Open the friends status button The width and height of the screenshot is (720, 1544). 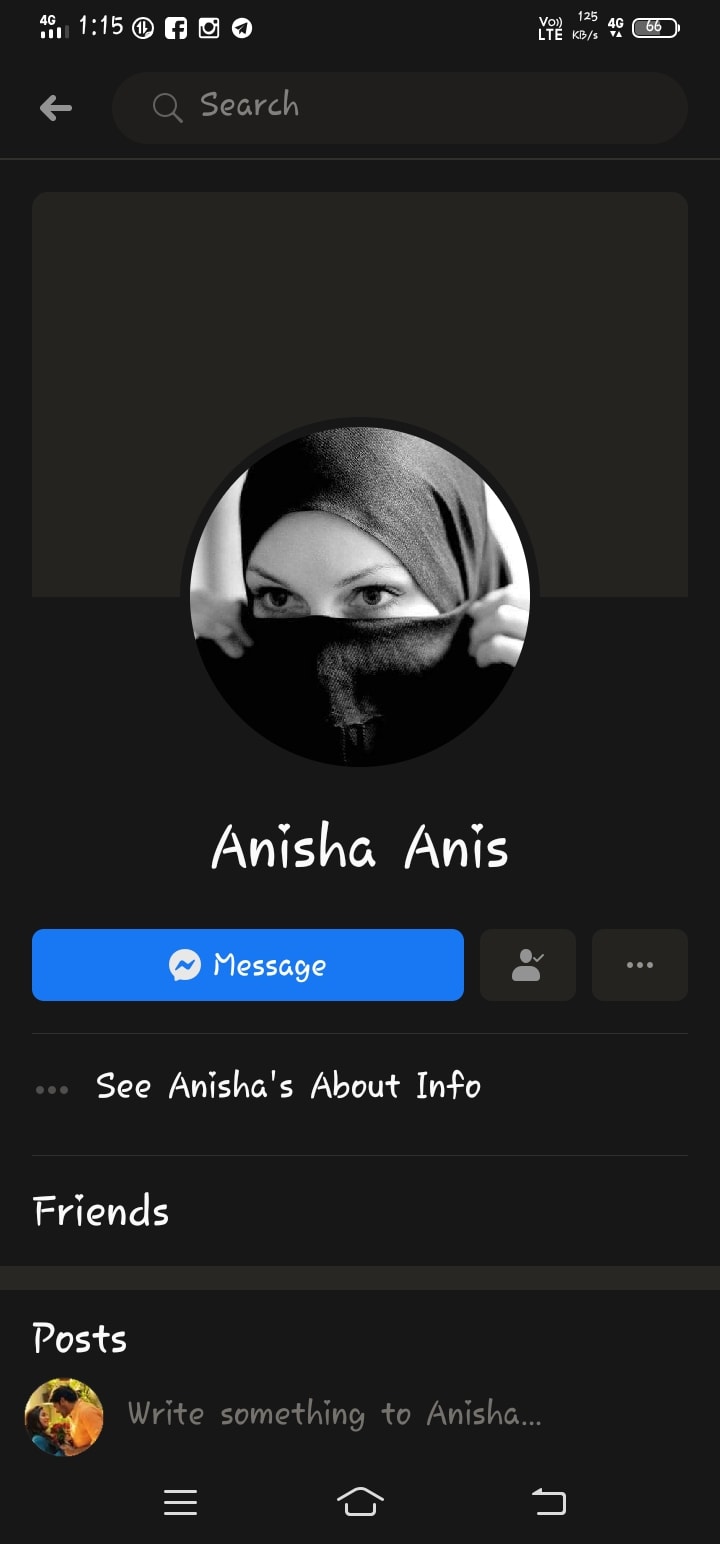[x=528, y=965]
